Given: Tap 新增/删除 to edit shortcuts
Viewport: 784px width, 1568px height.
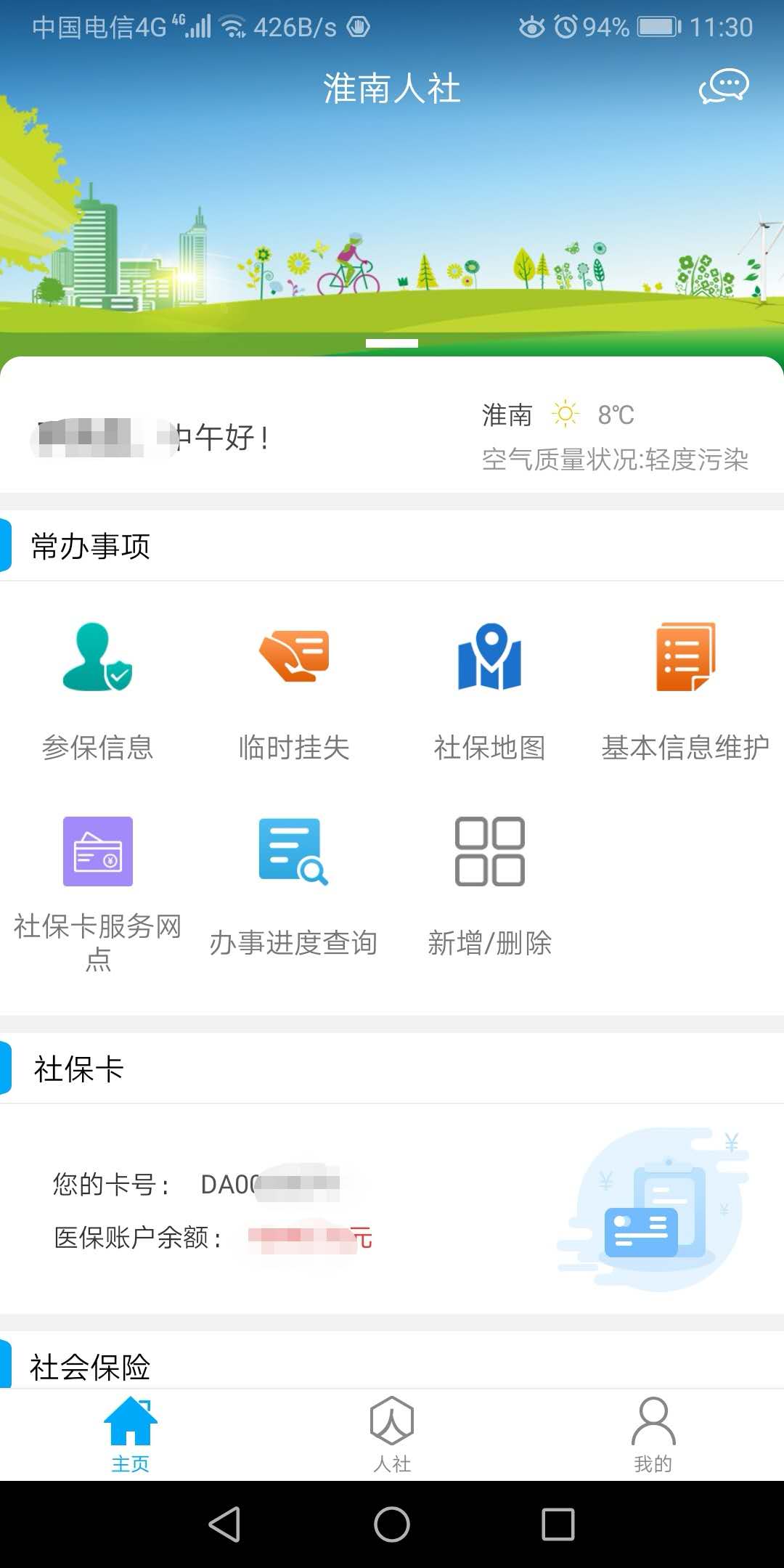Looking at the screenshot, I should [490, 886].
